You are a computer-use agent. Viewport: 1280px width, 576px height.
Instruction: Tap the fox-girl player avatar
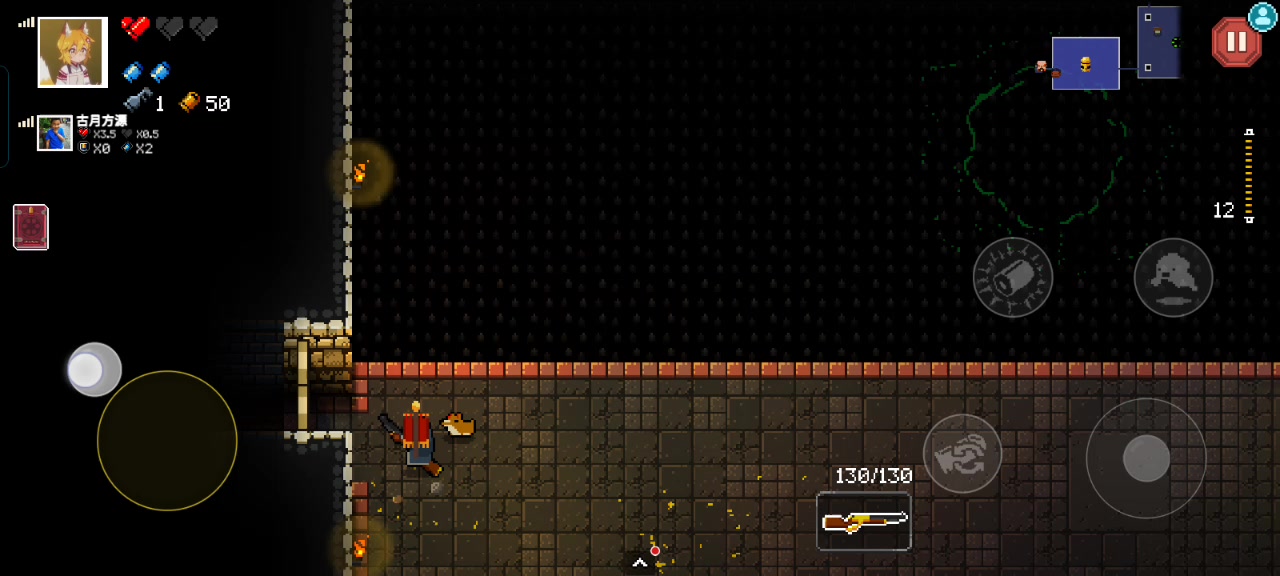(x=73, y=52)
